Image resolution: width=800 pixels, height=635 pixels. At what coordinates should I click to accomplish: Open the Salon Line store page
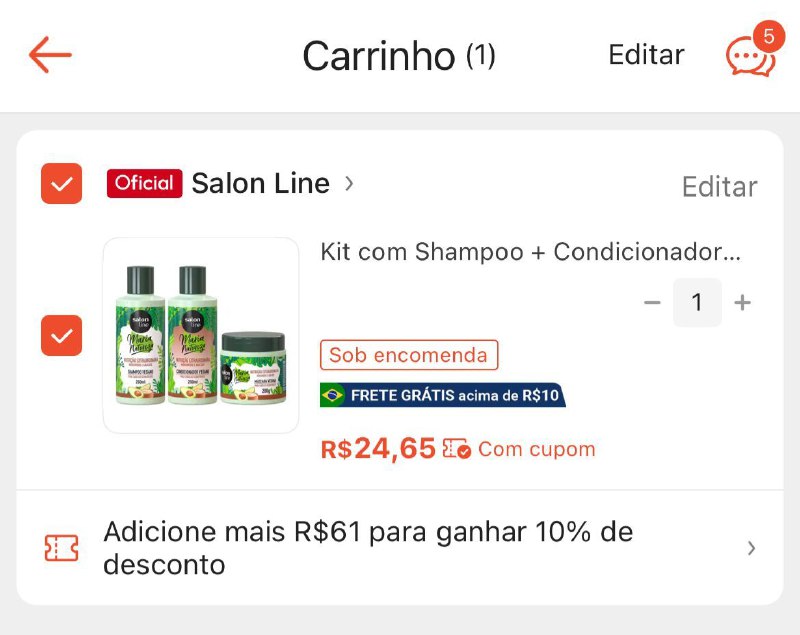pyautogui.click(x=260, y=183)
